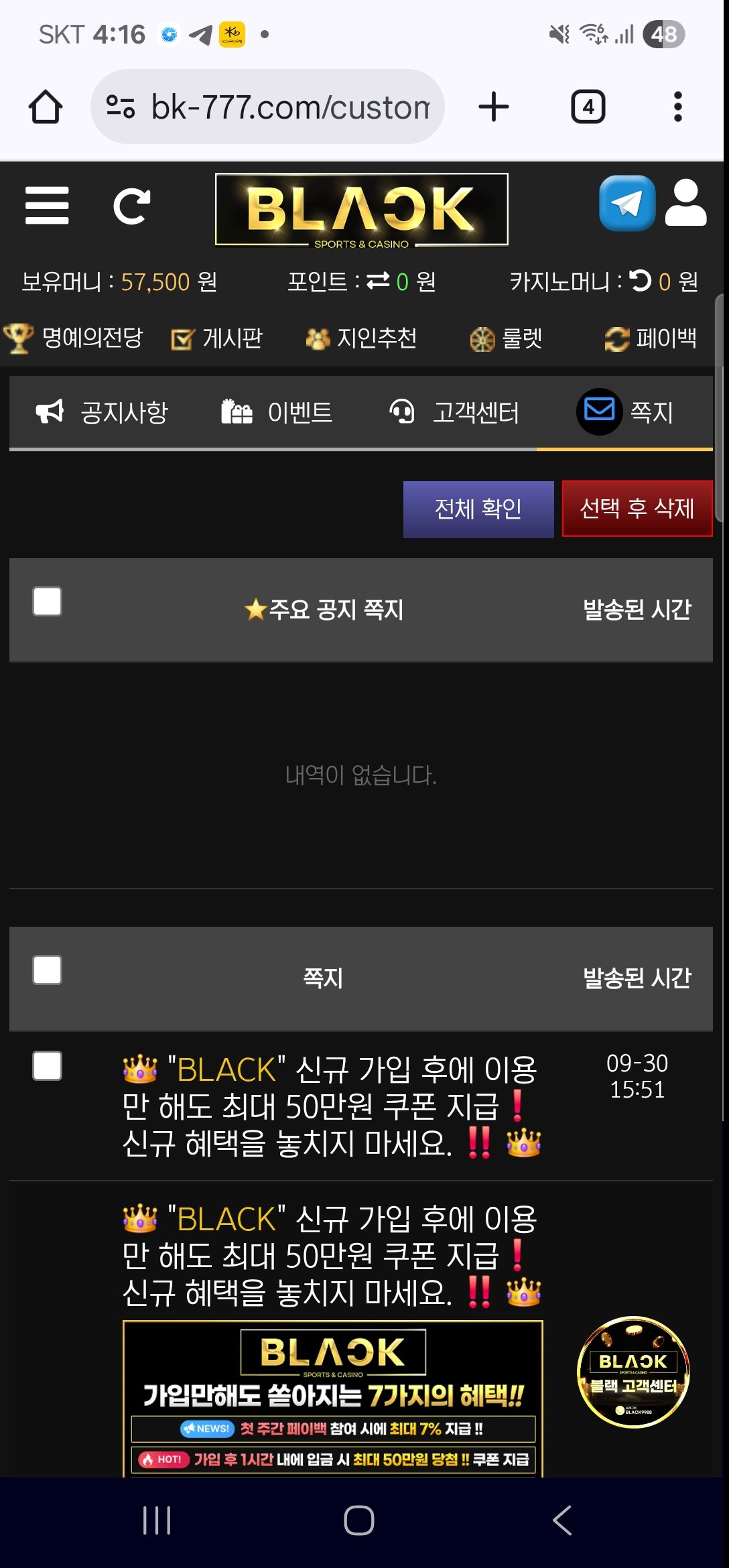Select the 쪽지 tab
Screen dimensions: 729x1568
click(625, 412)
